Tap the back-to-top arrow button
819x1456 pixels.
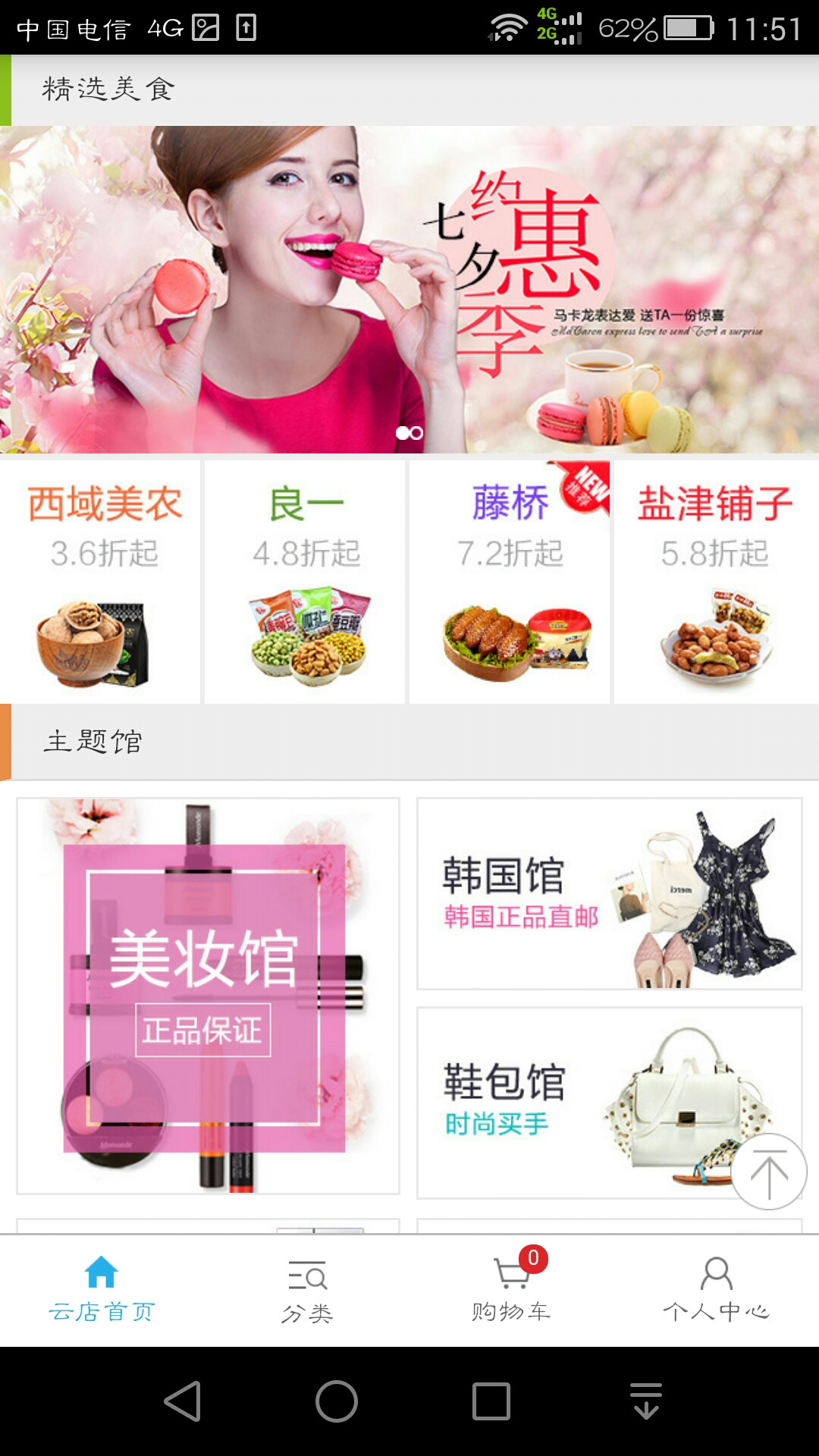point(769,1172)
